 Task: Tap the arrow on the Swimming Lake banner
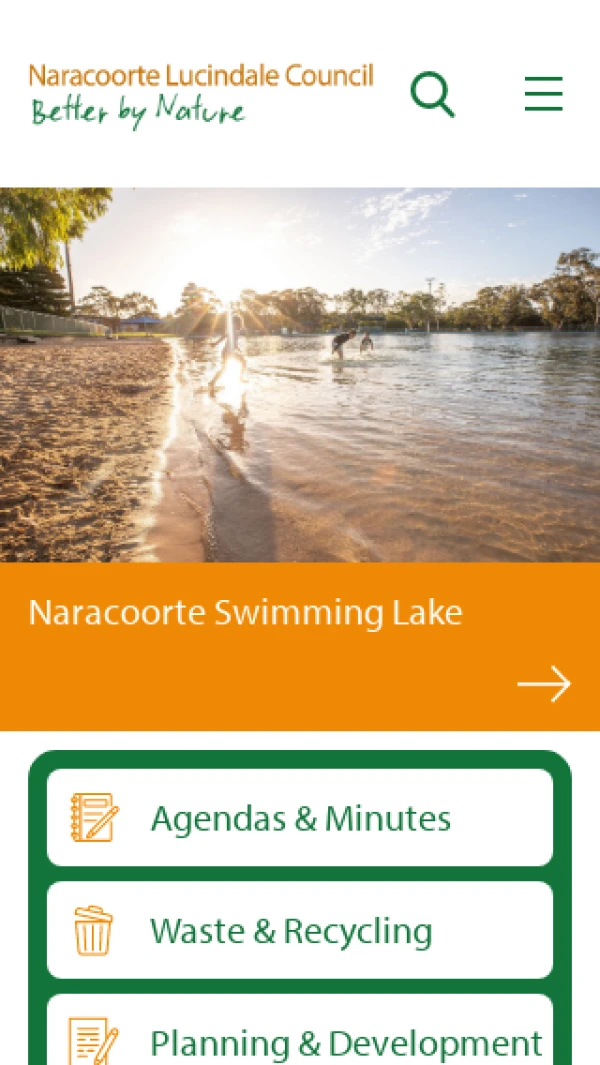[x=543, y=685]
